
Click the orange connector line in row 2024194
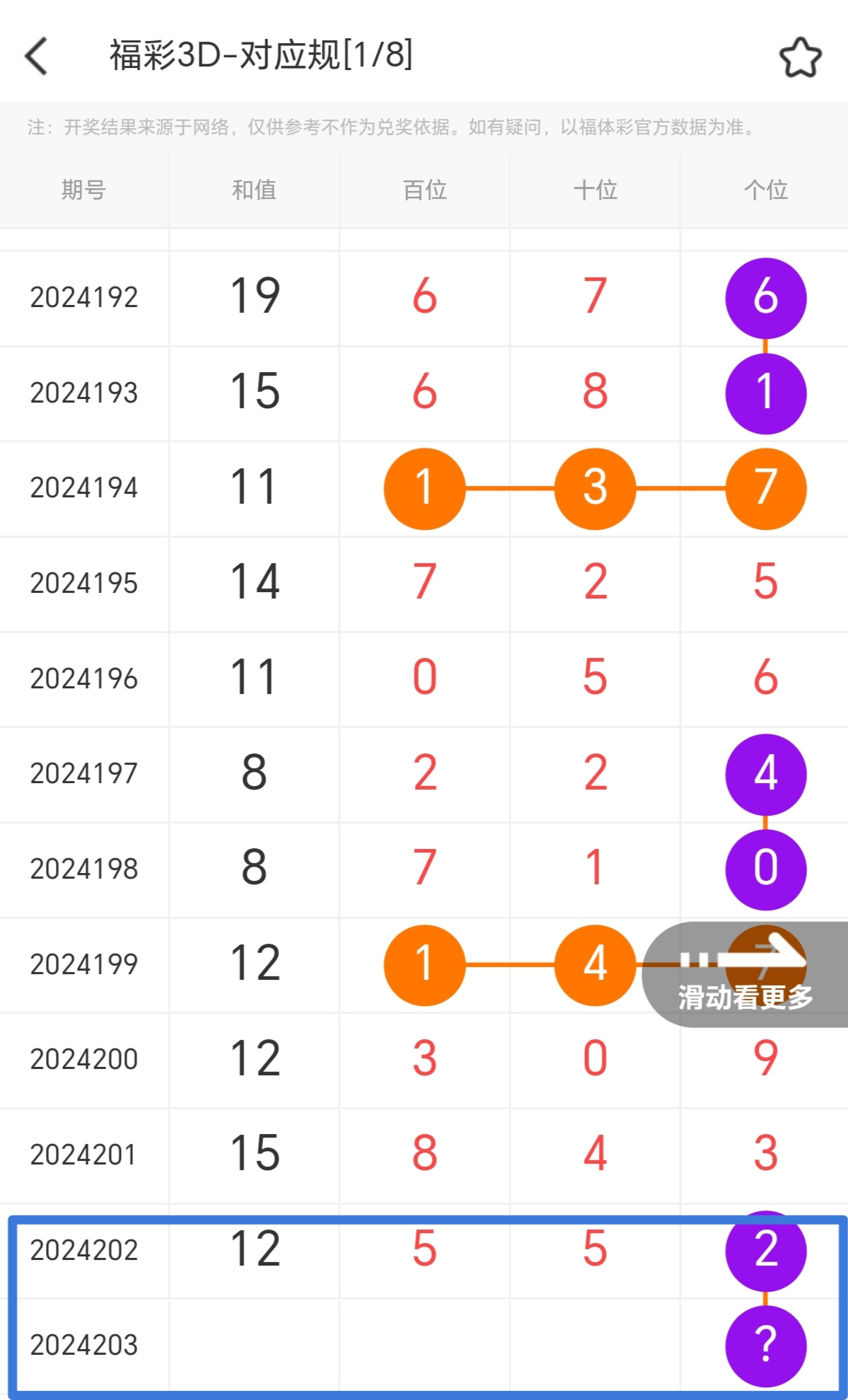[x=509, y=489]
